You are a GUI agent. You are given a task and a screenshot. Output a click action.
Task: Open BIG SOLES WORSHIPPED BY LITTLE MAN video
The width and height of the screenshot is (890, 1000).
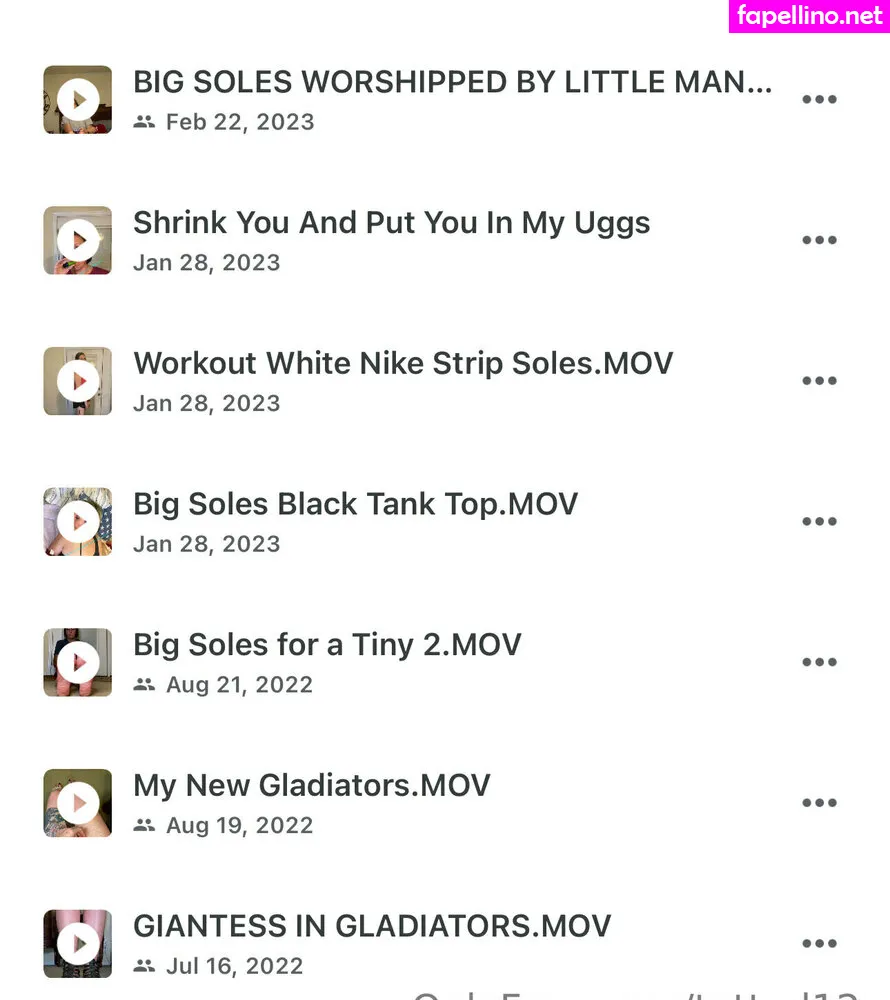coord(452,82)
